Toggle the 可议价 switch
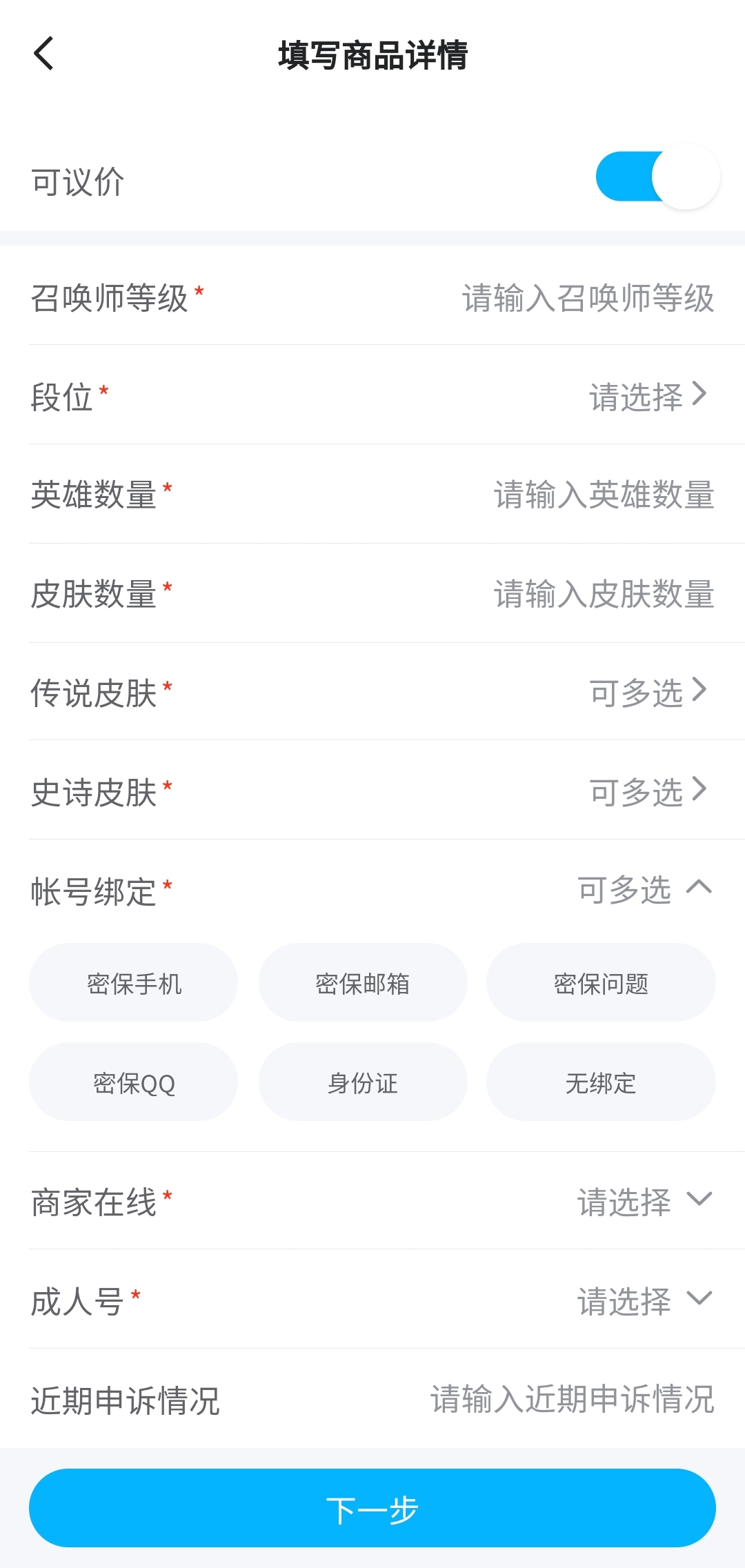 point(657,177)
